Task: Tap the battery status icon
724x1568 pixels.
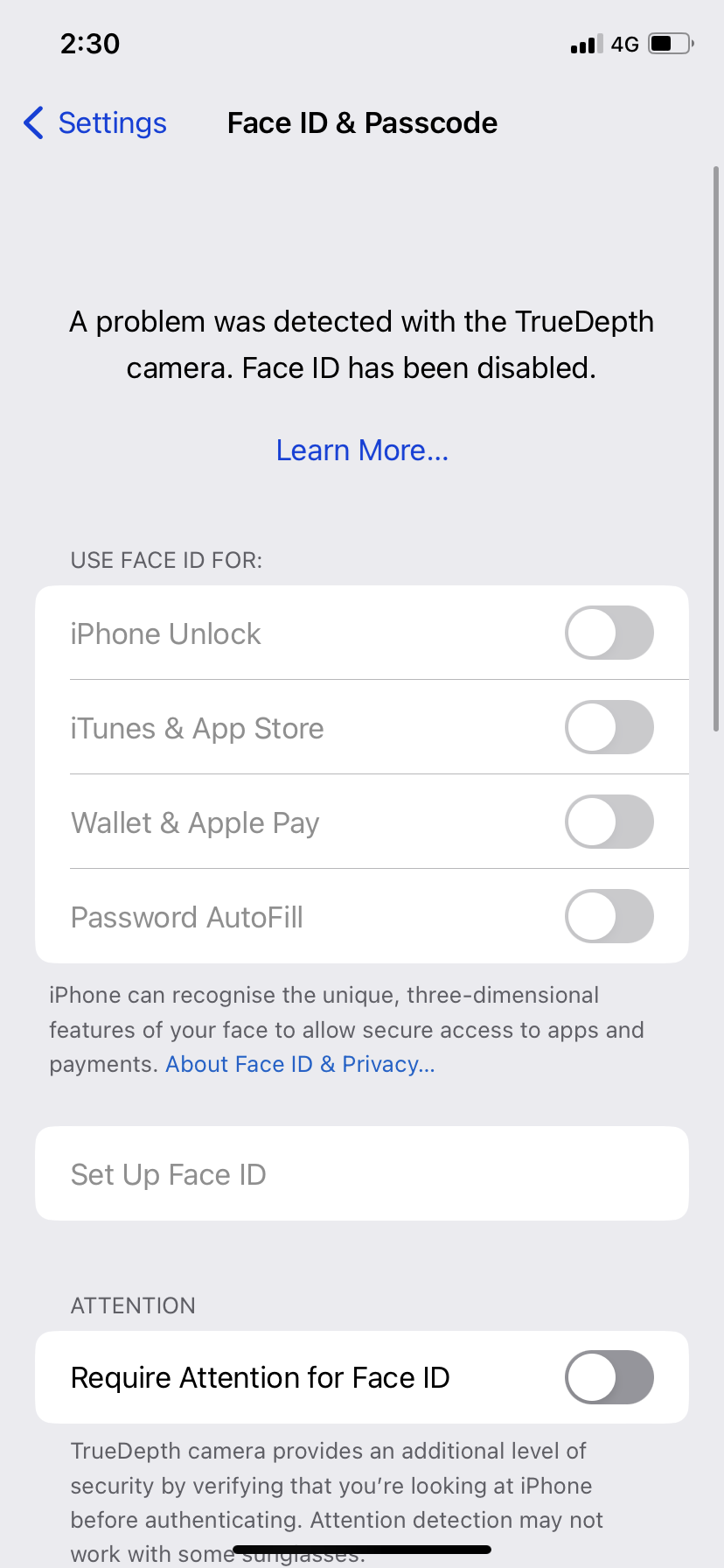Action: pyautogui.click(x=667, y=43)
